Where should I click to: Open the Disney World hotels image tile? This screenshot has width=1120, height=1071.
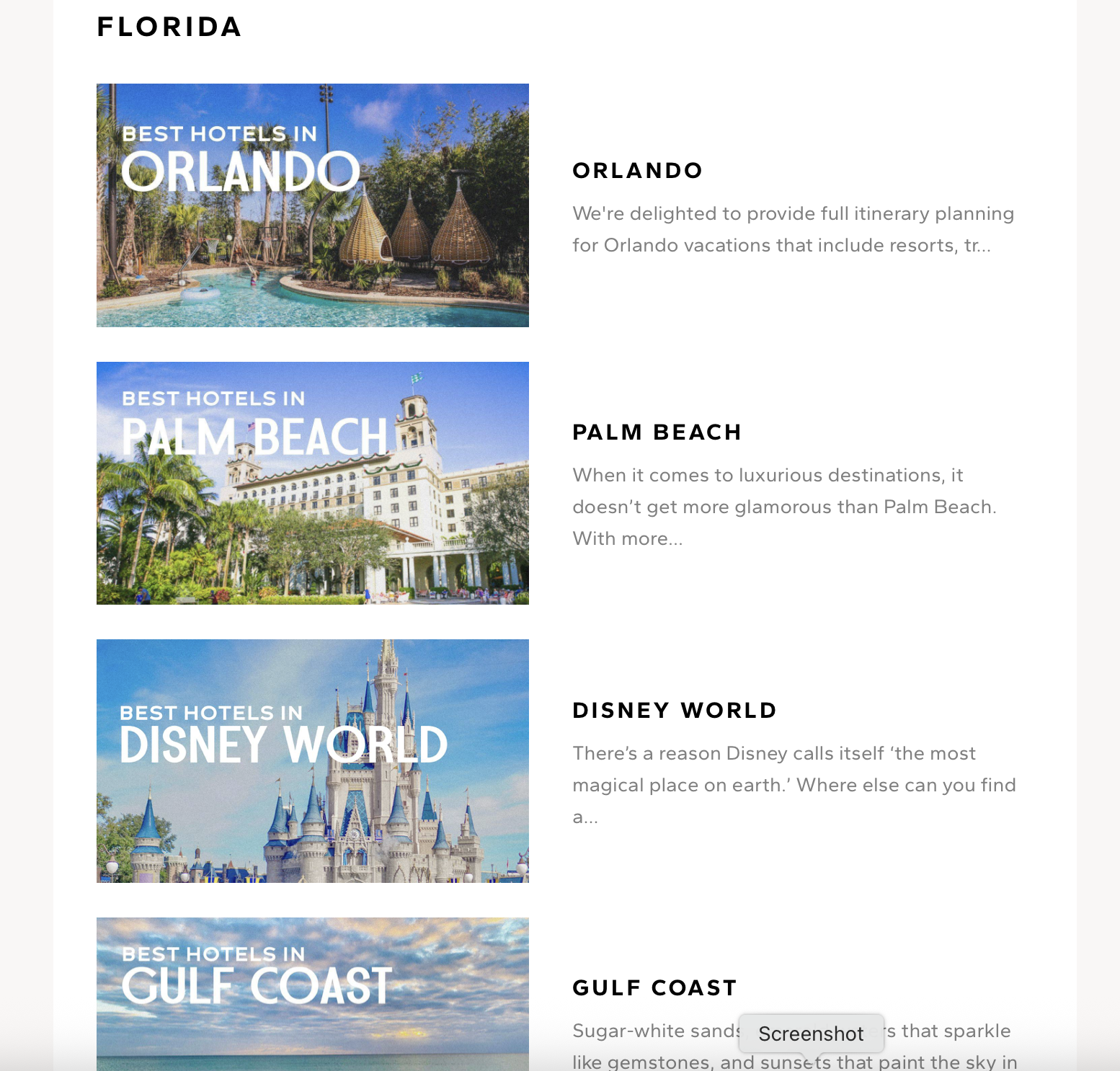click(x=313, y=761)
